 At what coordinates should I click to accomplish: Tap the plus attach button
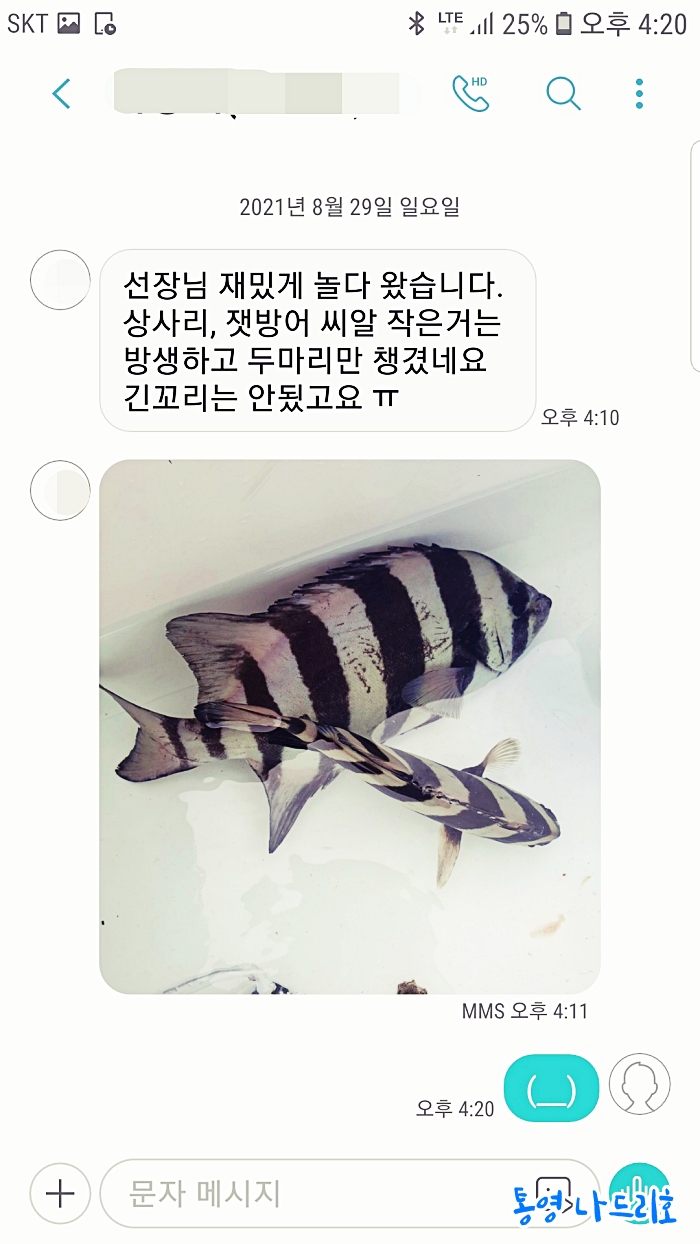pyautogui.click(x=61, y=1193)
